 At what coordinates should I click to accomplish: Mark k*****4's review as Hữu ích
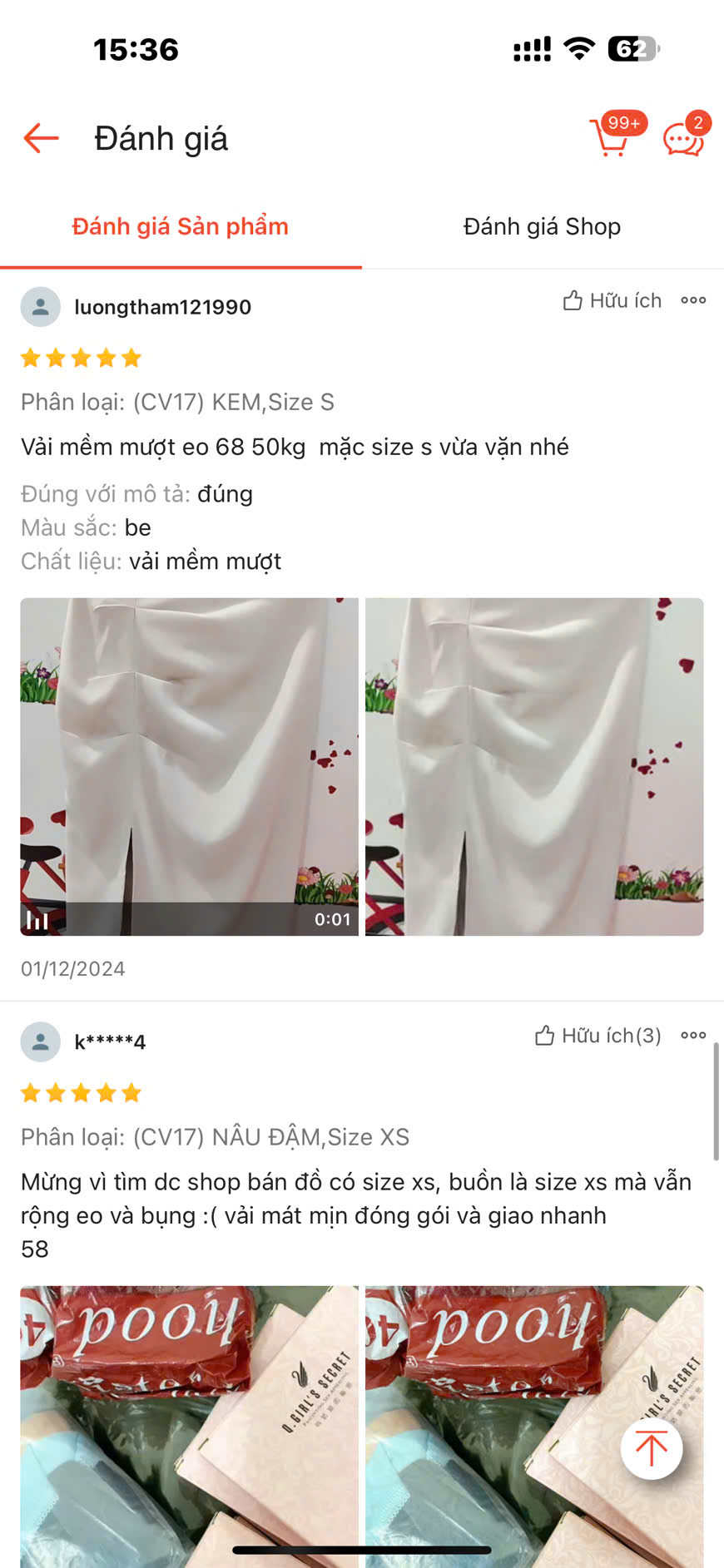[x=598, y=1036]
